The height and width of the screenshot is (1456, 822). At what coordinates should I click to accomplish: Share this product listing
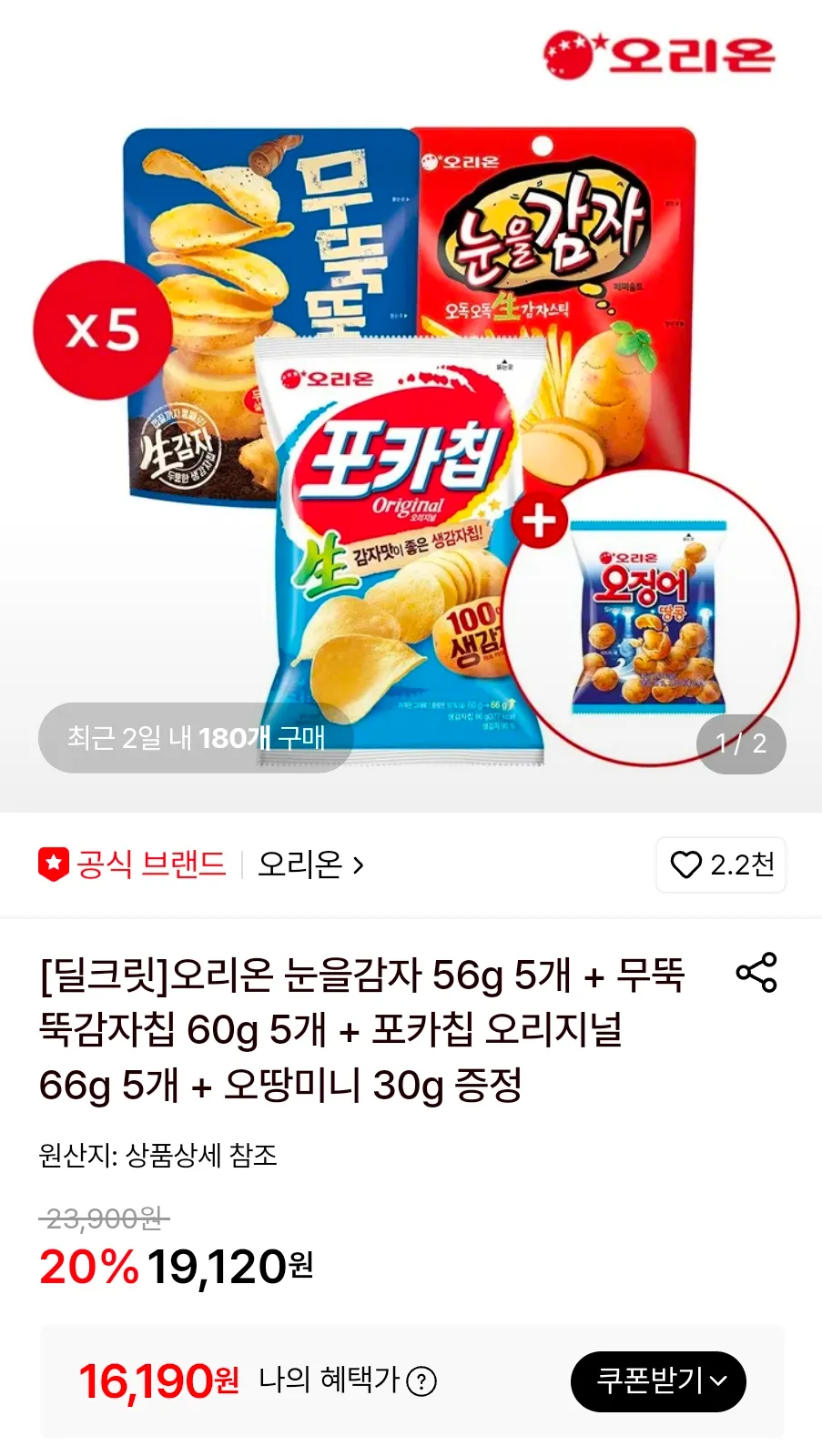click(756, 972)
